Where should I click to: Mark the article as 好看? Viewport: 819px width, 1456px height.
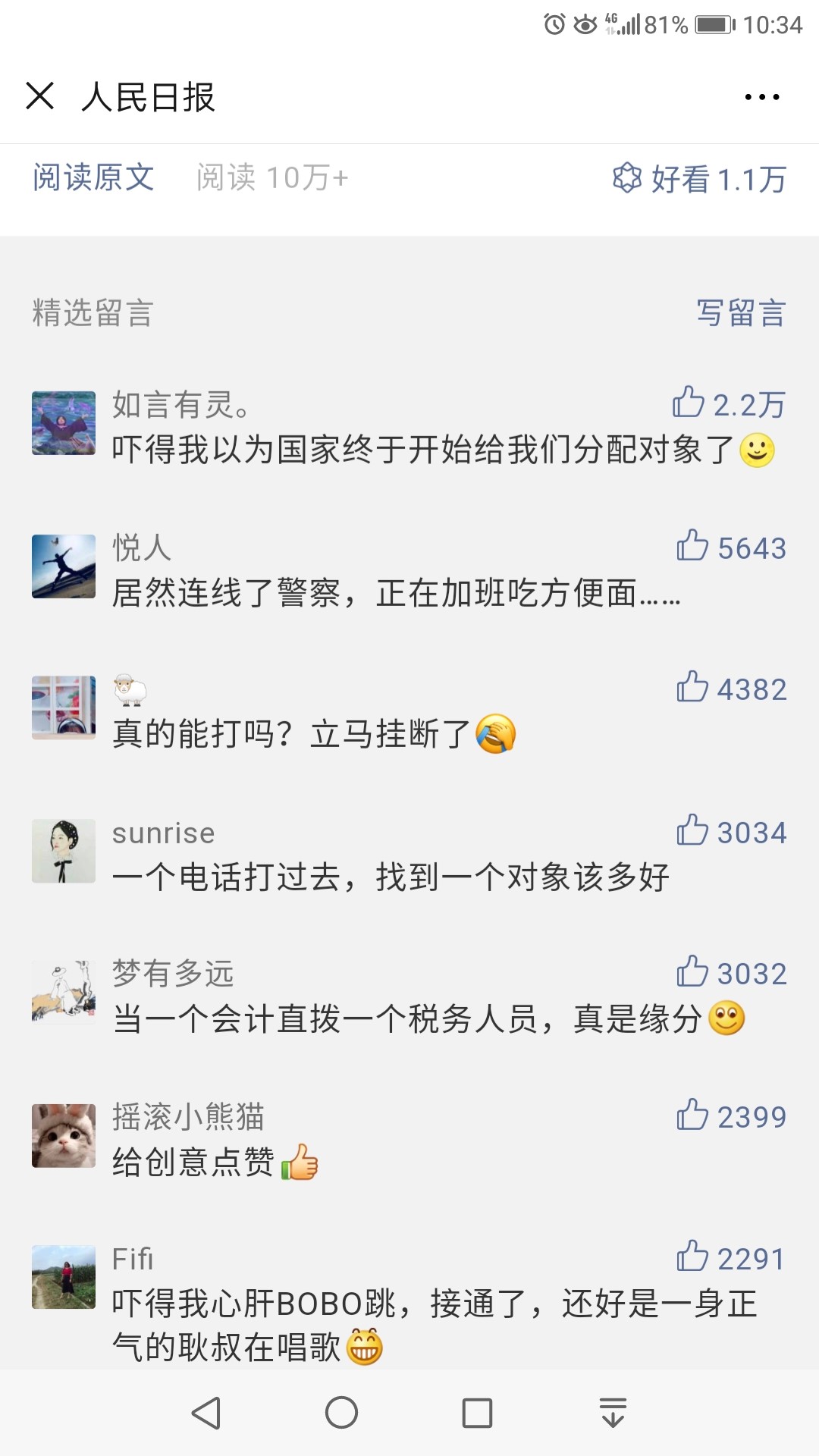699,180
